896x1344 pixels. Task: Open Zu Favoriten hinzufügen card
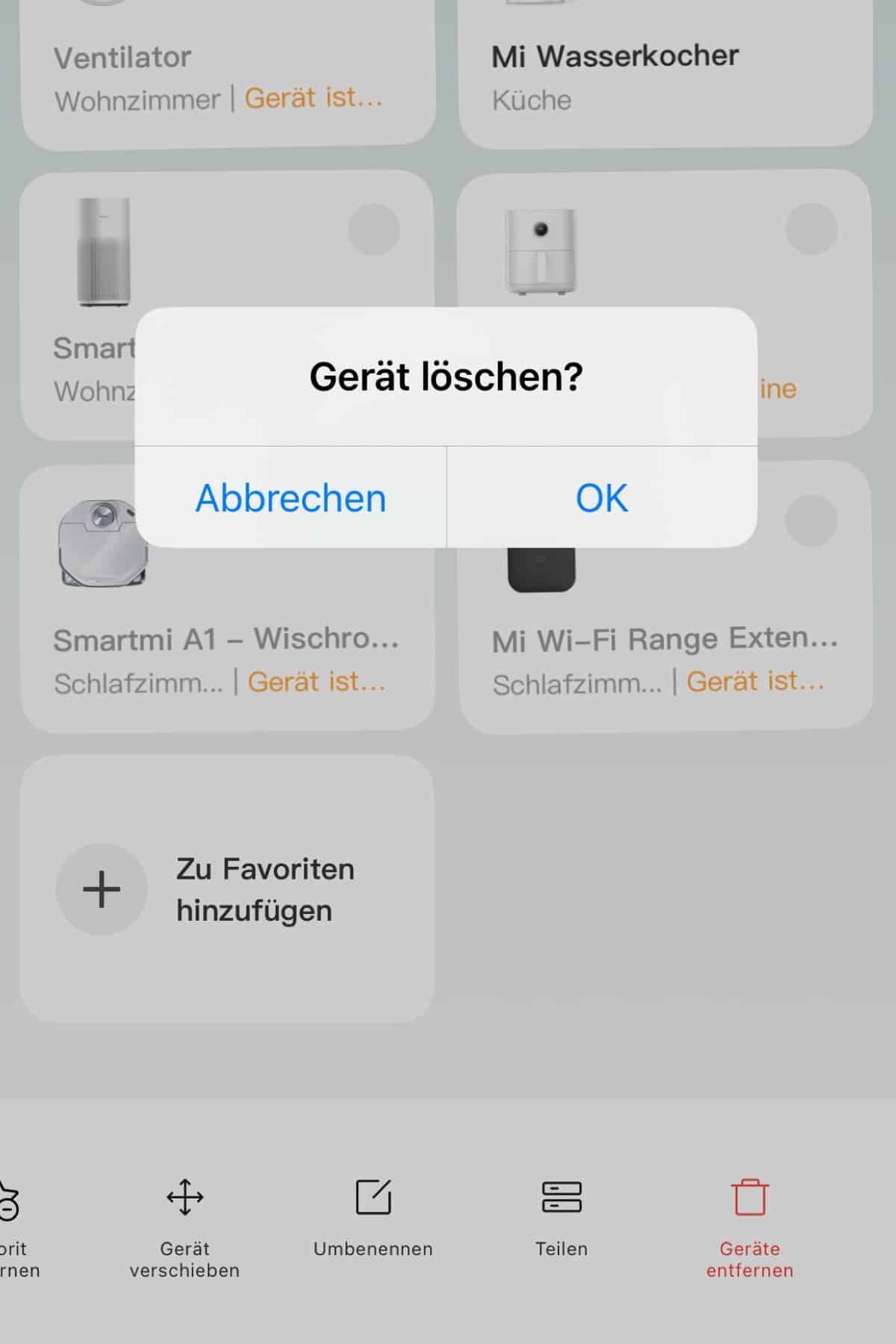[x=226, y=889]
